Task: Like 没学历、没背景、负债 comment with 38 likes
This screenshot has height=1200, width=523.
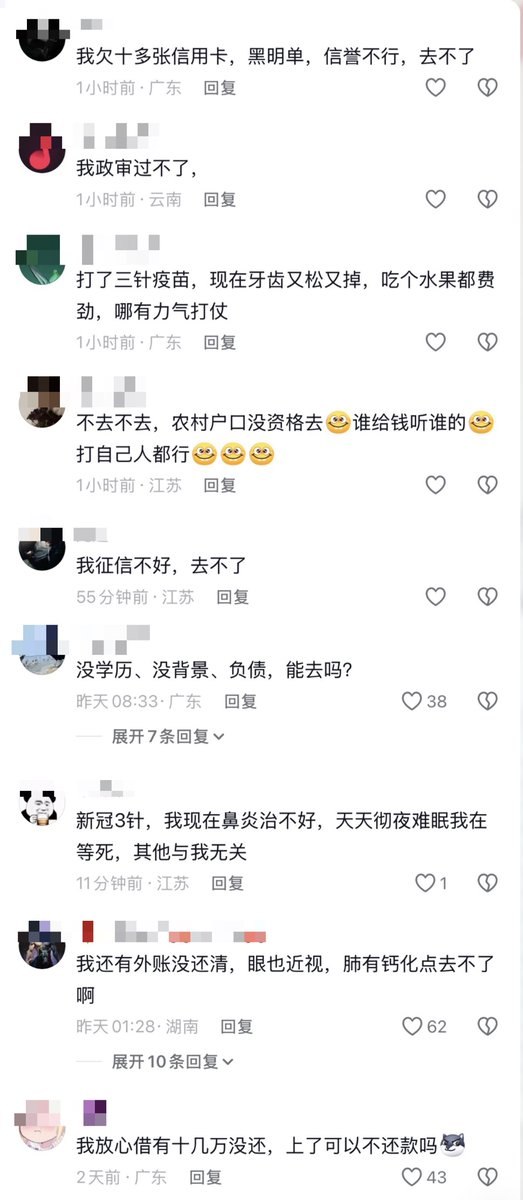Action: [x=424, y=701]
